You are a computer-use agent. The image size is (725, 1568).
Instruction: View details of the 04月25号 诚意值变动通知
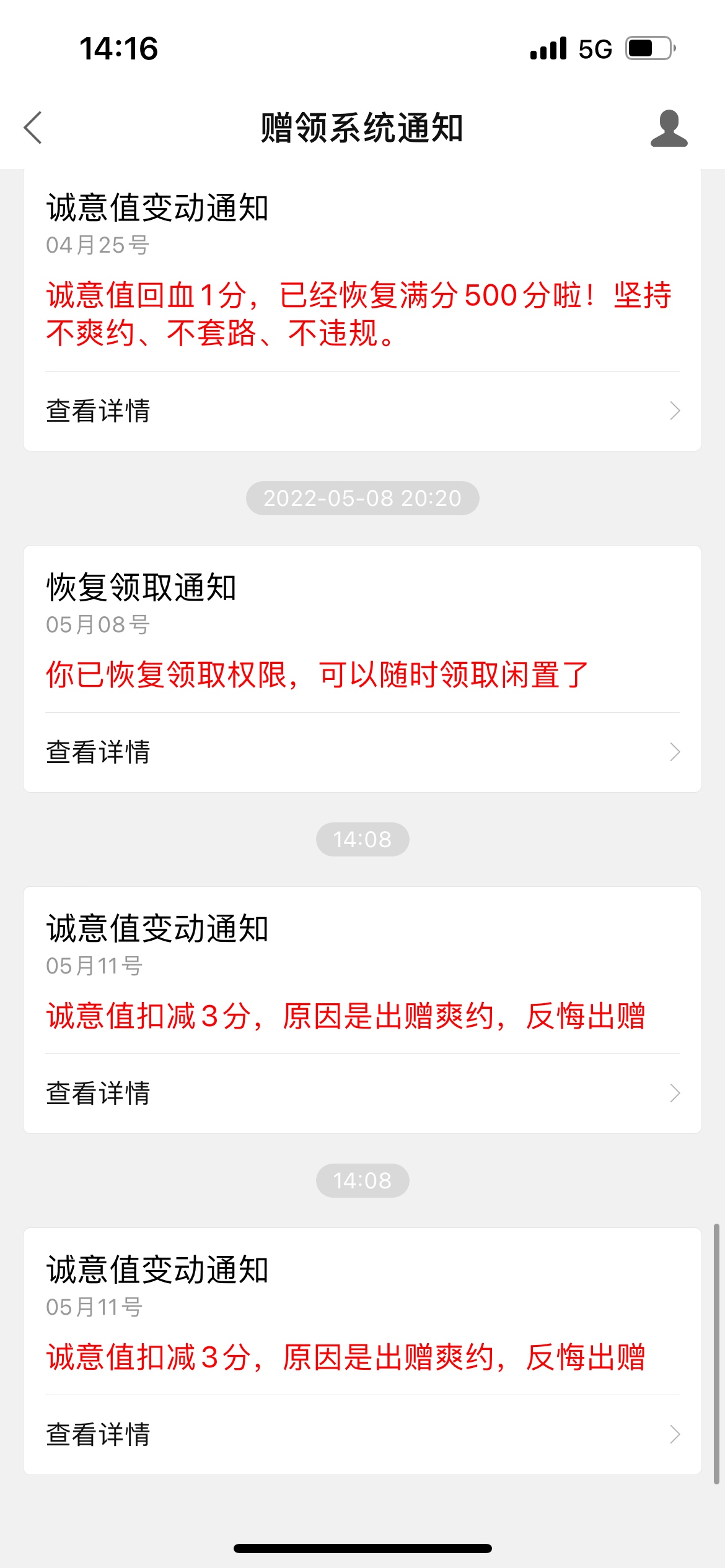[362, 411]
